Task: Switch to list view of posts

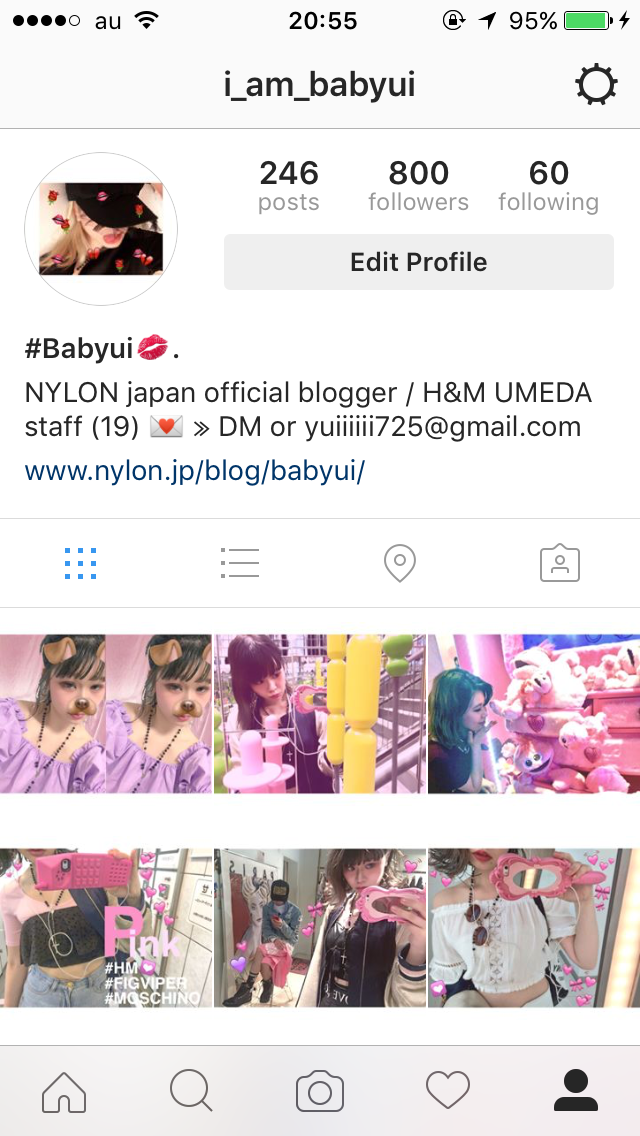Action: [x=240, y=563]
